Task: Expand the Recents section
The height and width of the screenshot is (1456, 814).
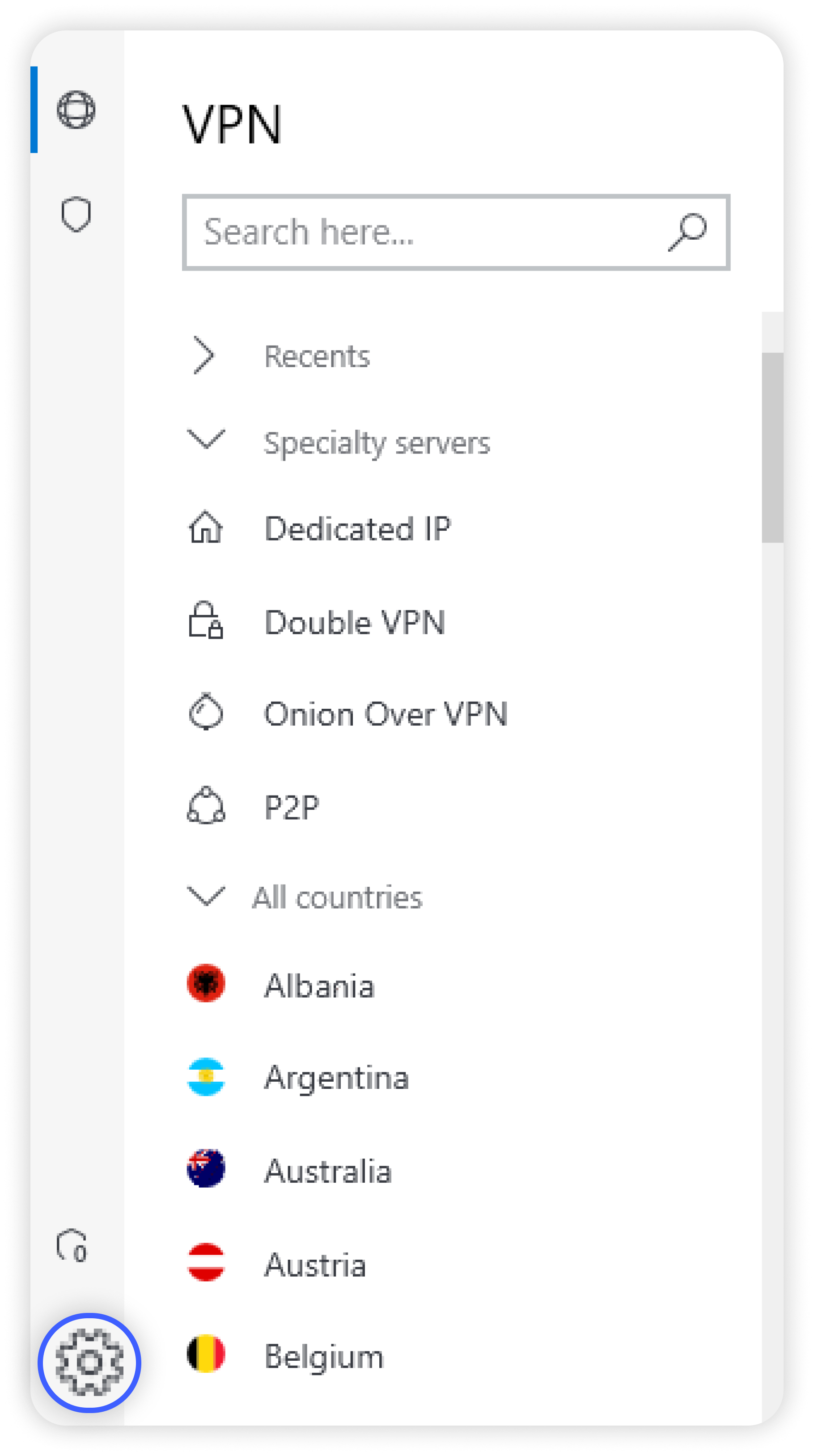Action: point(205,356)
